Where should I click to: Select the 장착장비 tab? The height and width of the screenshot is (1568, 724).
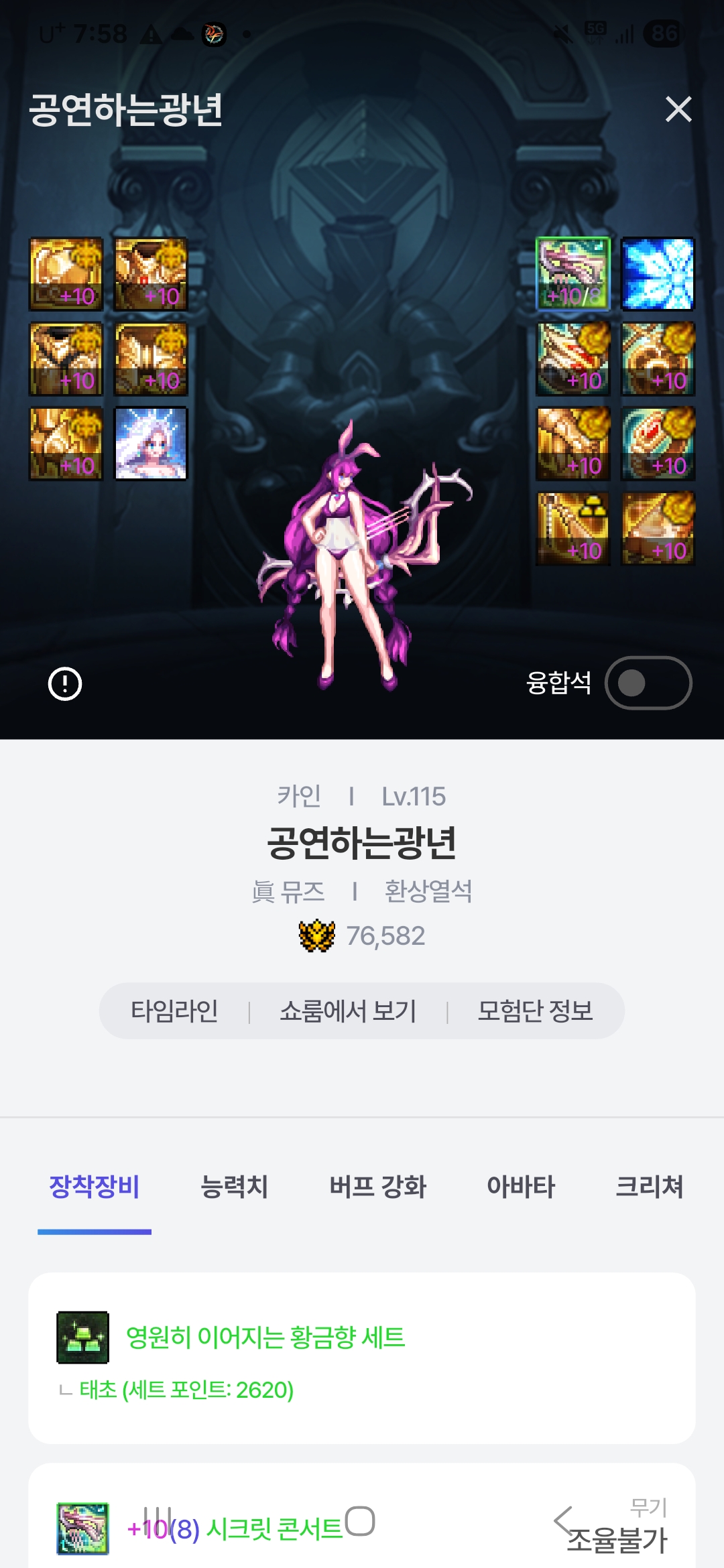tap(95, 1187)
